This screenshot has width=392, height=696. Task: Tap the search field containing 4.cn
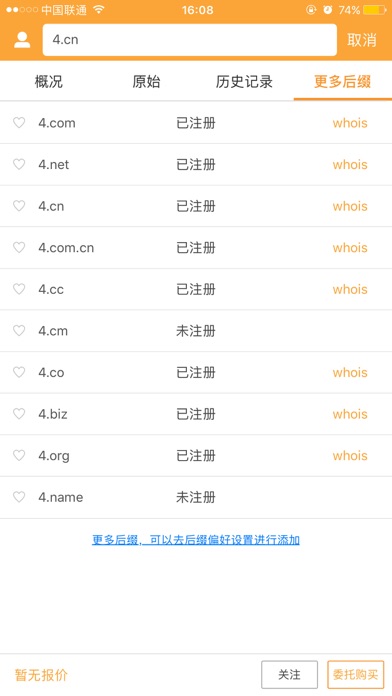coord(190,40)
